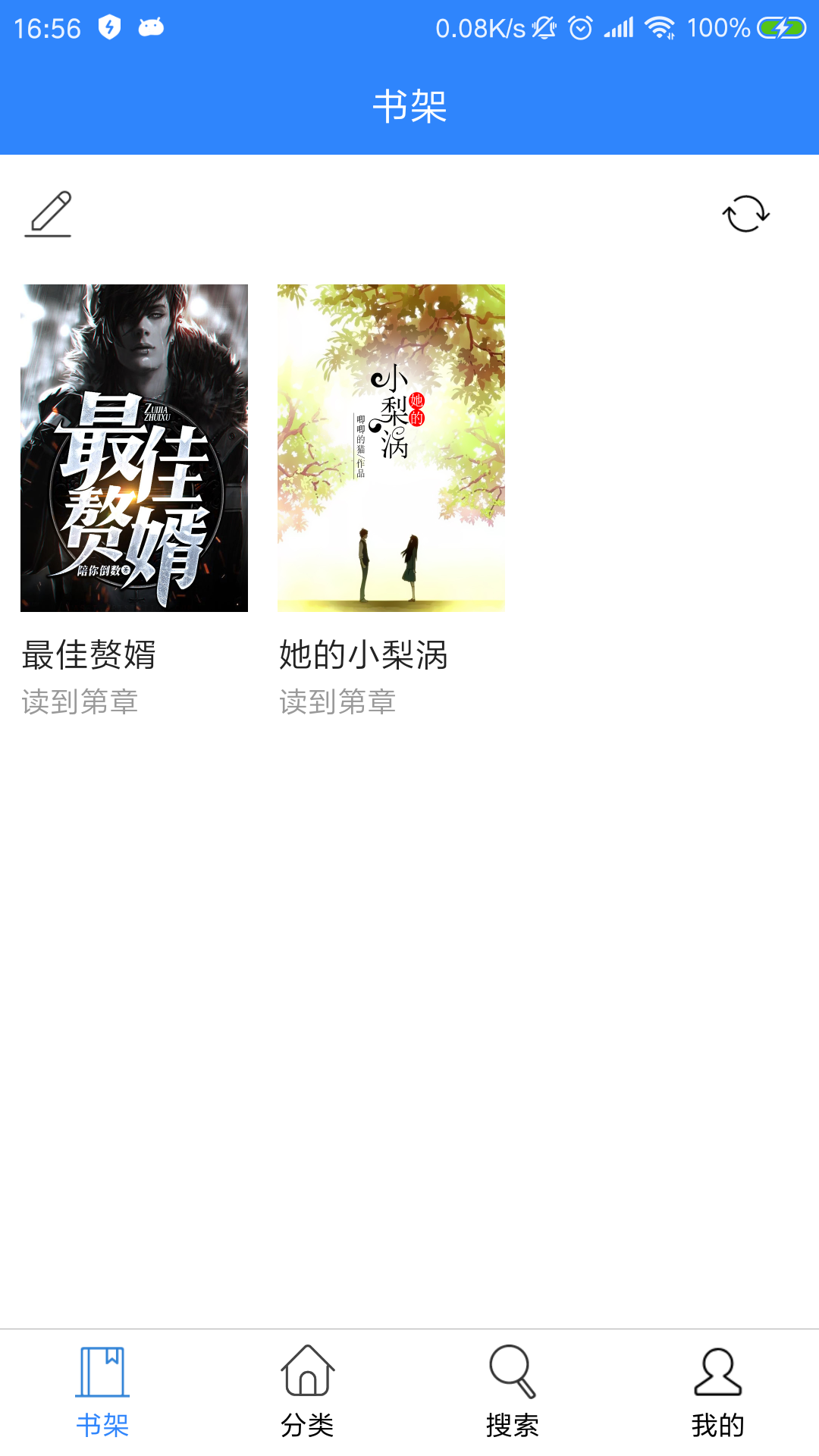Open the book 她的小梨涡
The height and width of the screenshot is (1456, 819).
pyautogui.click(x=391, y=448)
